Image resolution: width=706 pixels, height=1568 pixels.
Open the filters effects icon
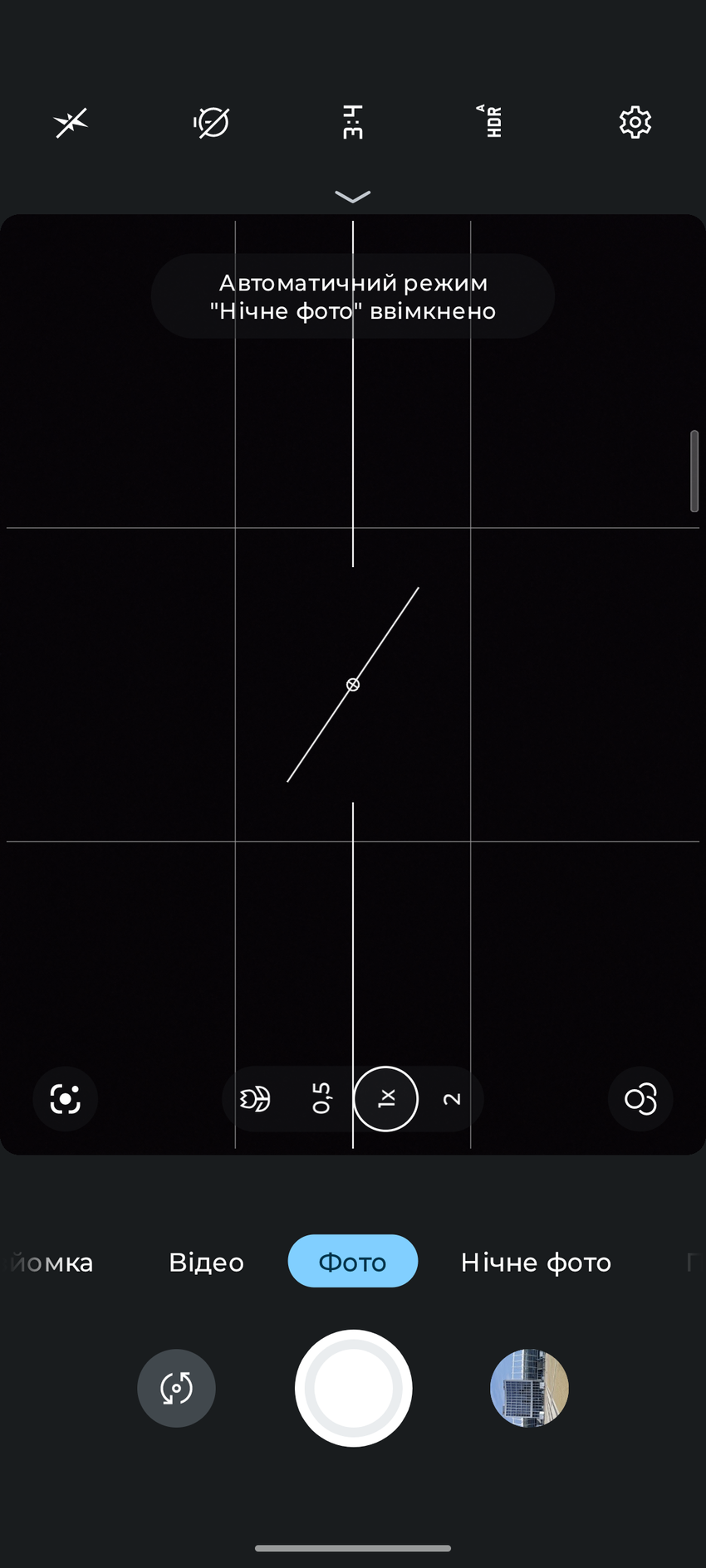640,1099
